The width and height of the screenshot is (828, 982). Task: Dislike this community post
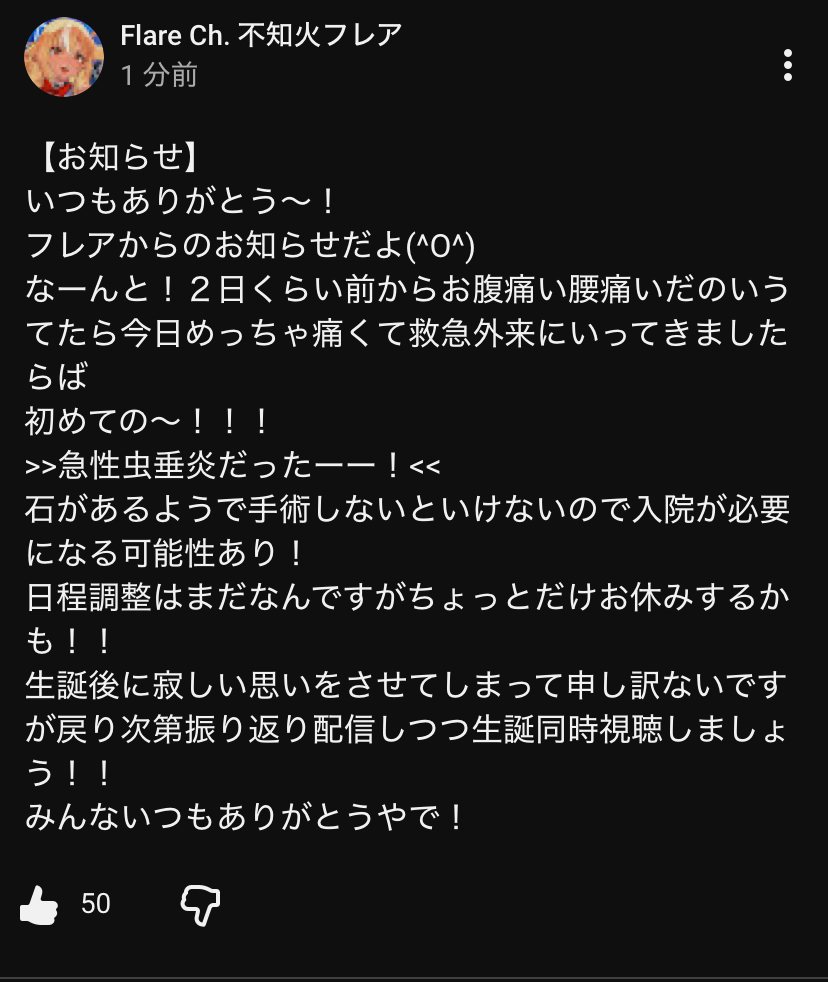[200, 905]
